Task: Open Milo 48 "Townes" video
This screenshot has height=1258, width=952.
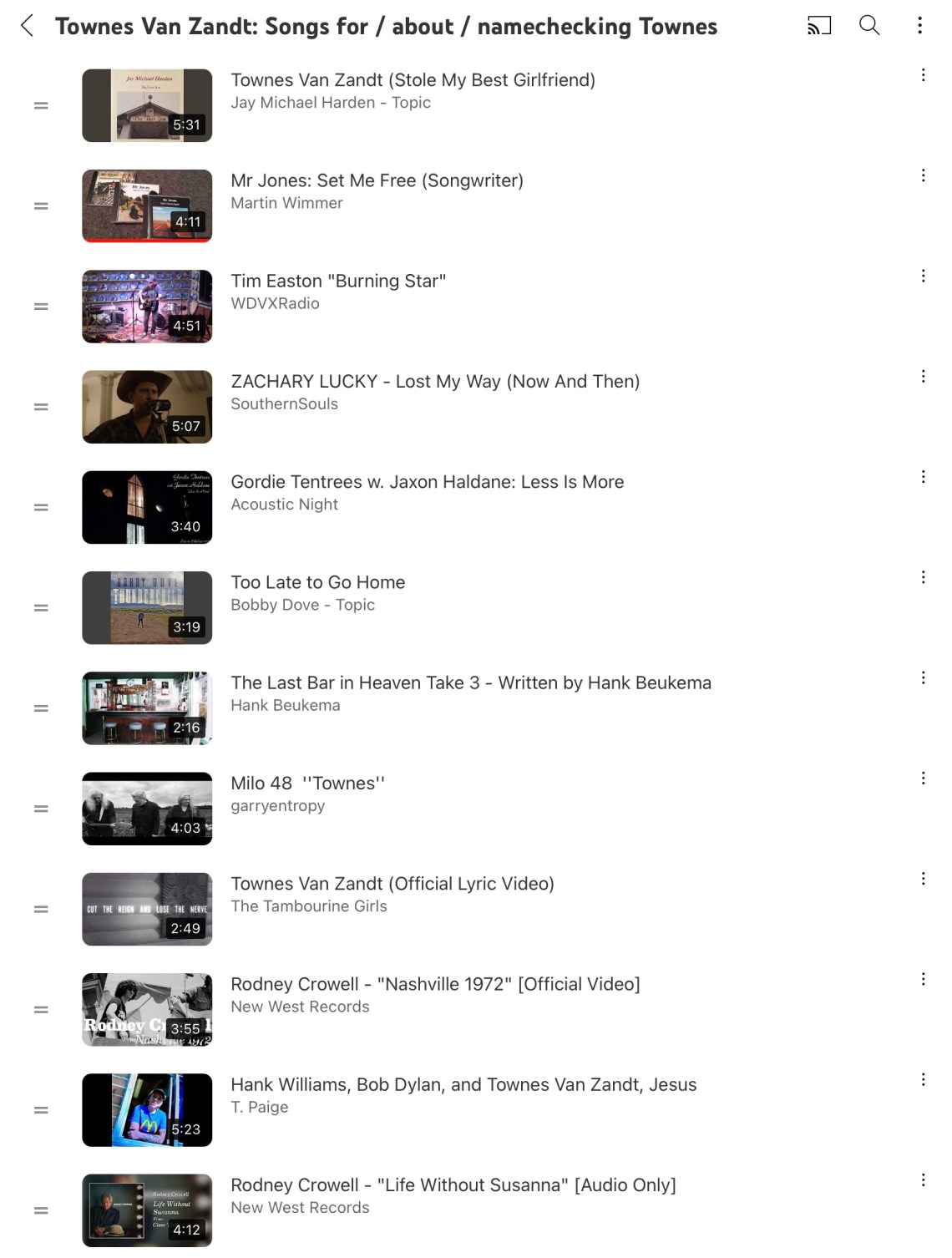Action: coord(307,784)
